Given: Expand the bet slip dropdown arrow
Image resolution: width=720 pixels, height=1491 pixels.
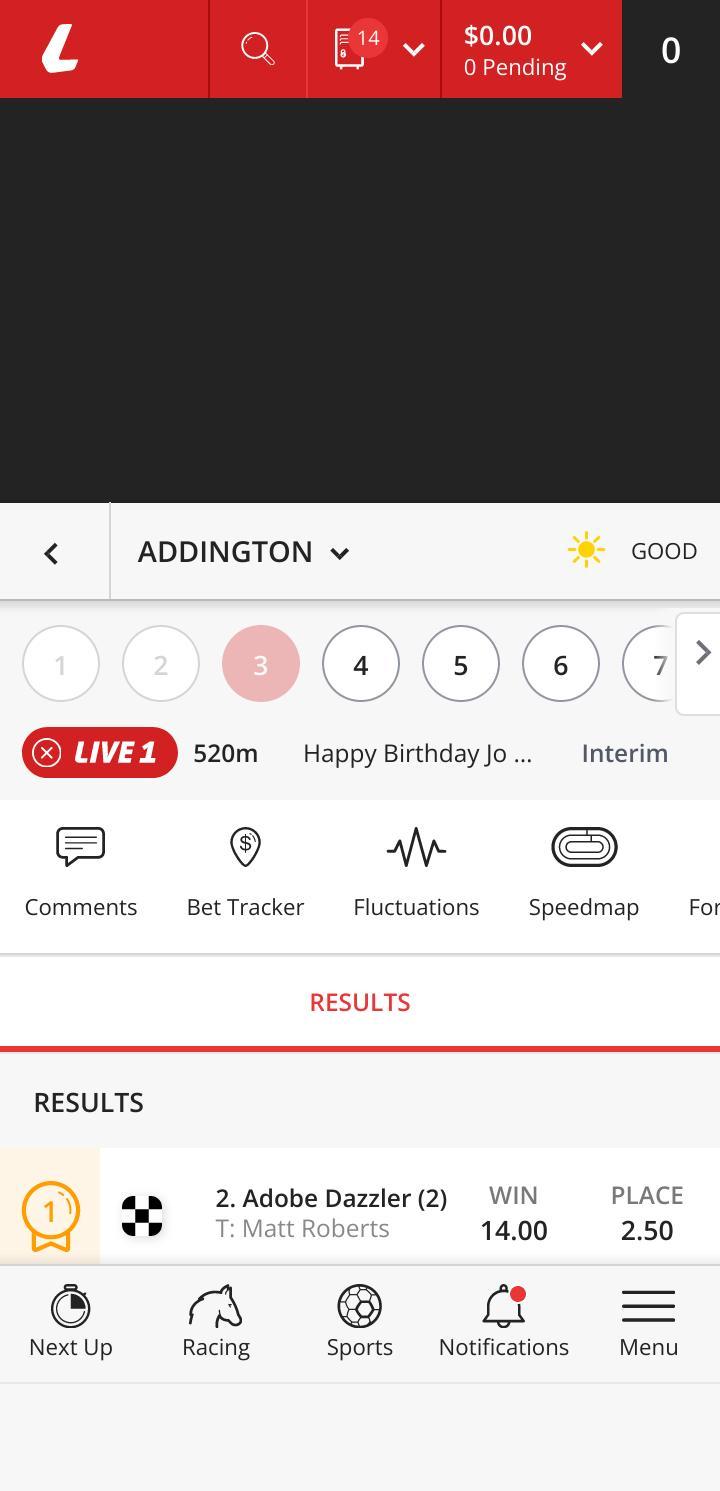Looking at the screenshot, I should pos(414,49).
